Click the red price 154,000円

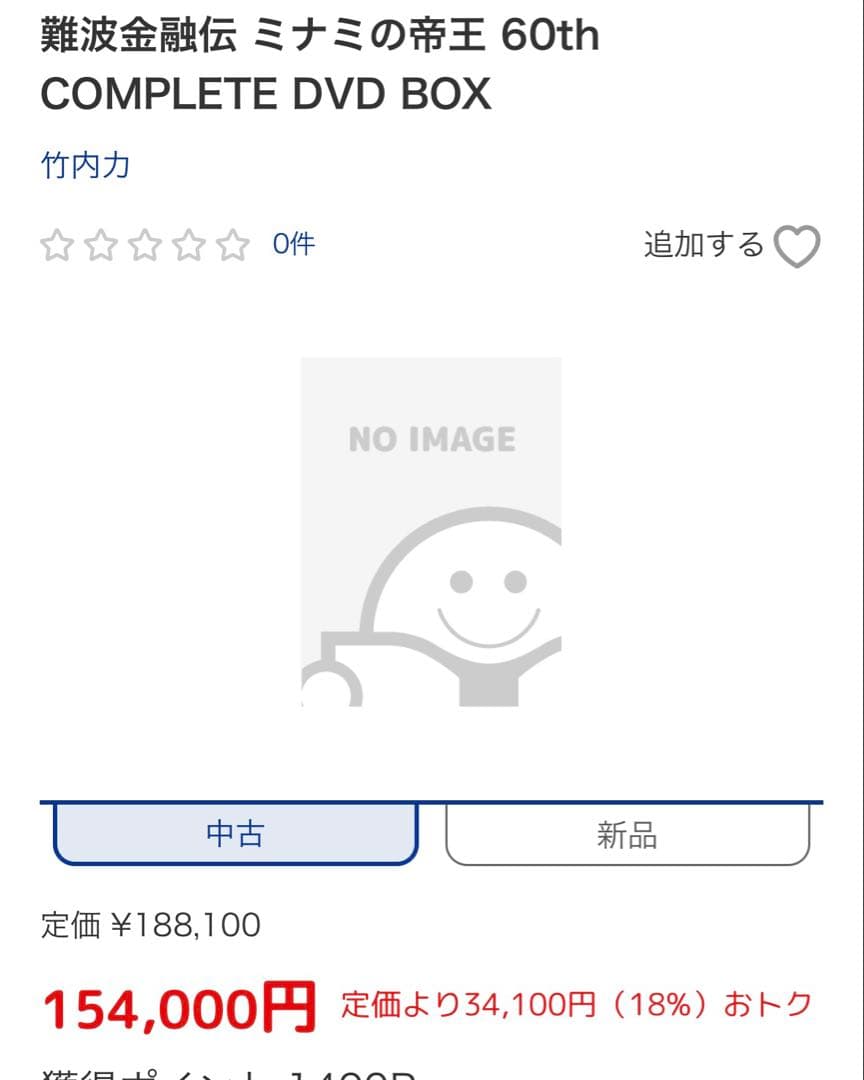pyautogui.click(x=180, y=1008)
